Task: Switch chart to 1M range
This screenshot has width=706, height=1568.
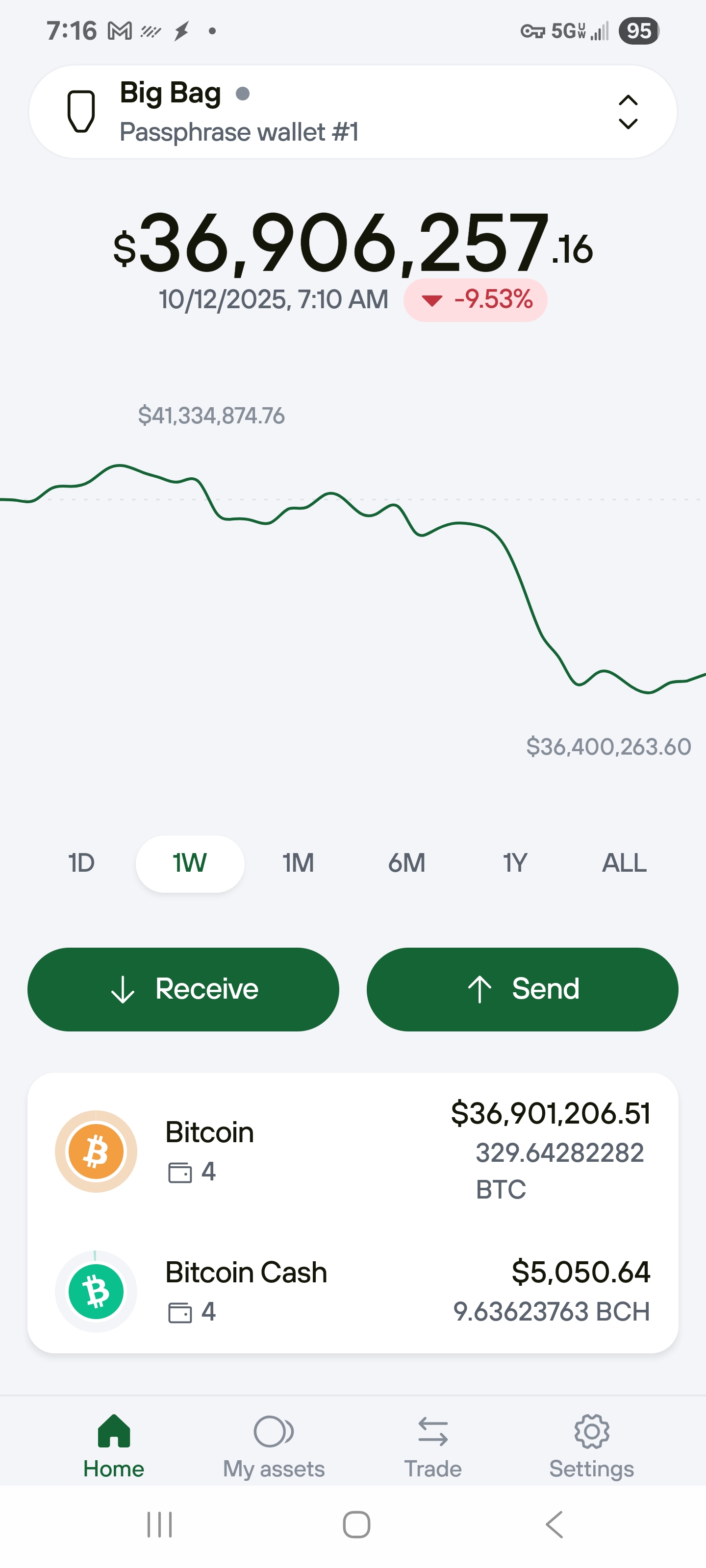Action: tap(298, 863)
